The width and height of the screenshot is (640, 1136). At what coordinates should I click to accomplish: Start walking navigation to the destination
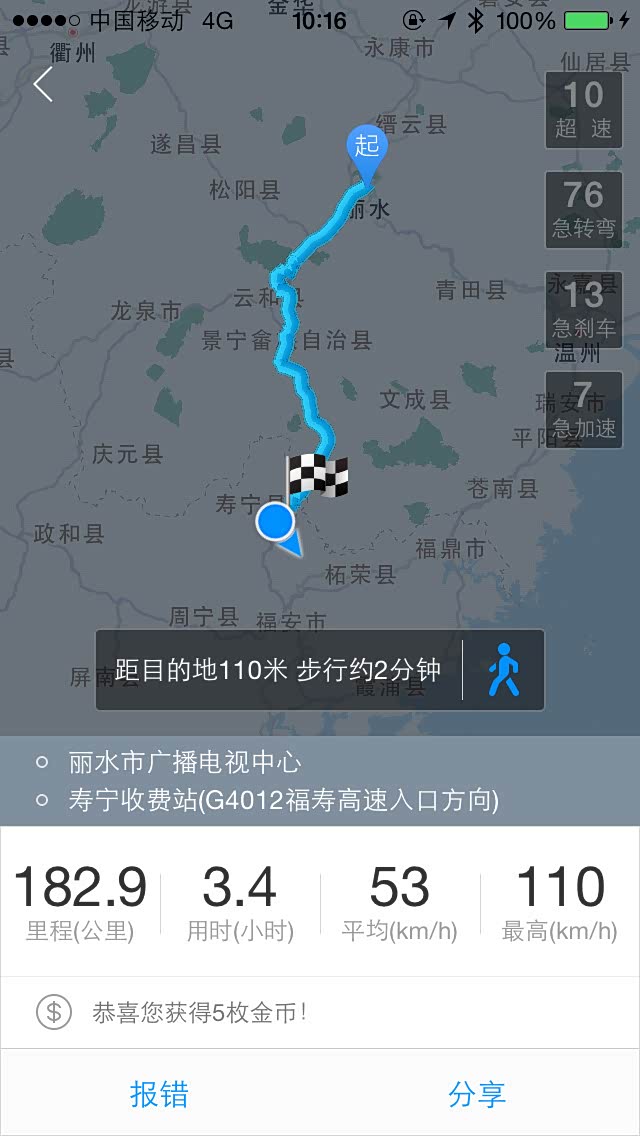tap(504, 670)
